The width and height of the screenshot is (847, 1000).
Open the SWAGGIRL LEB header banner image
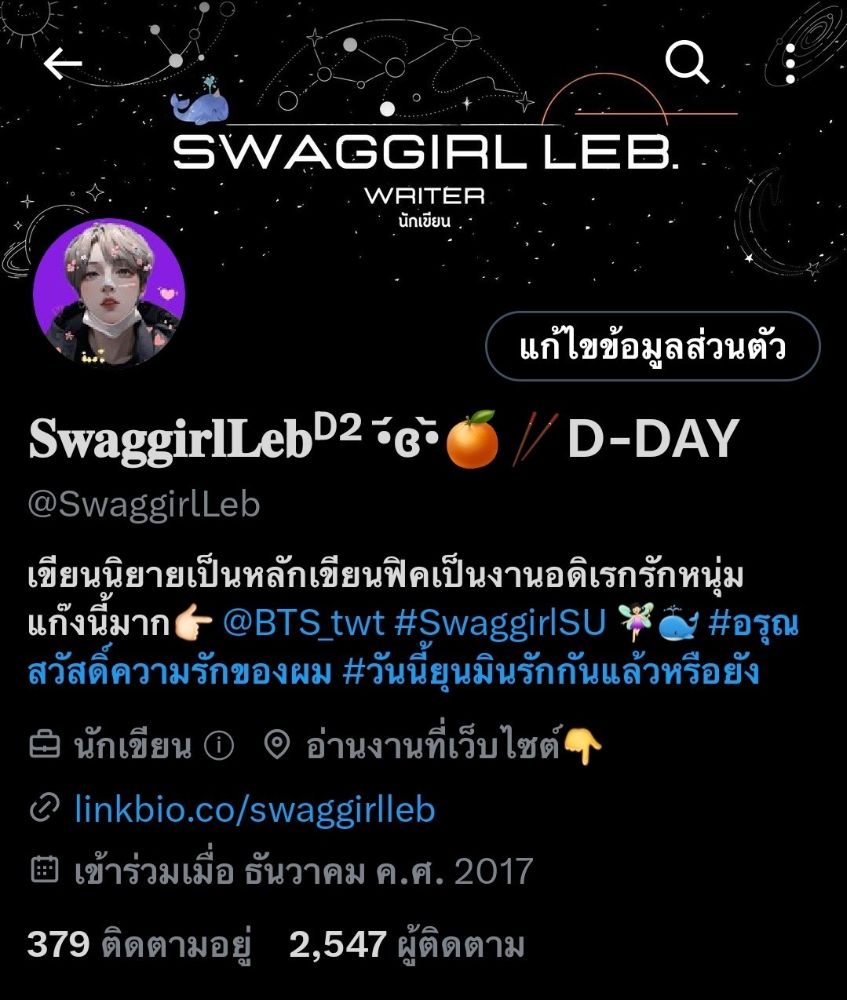click(x=425, y=150)
